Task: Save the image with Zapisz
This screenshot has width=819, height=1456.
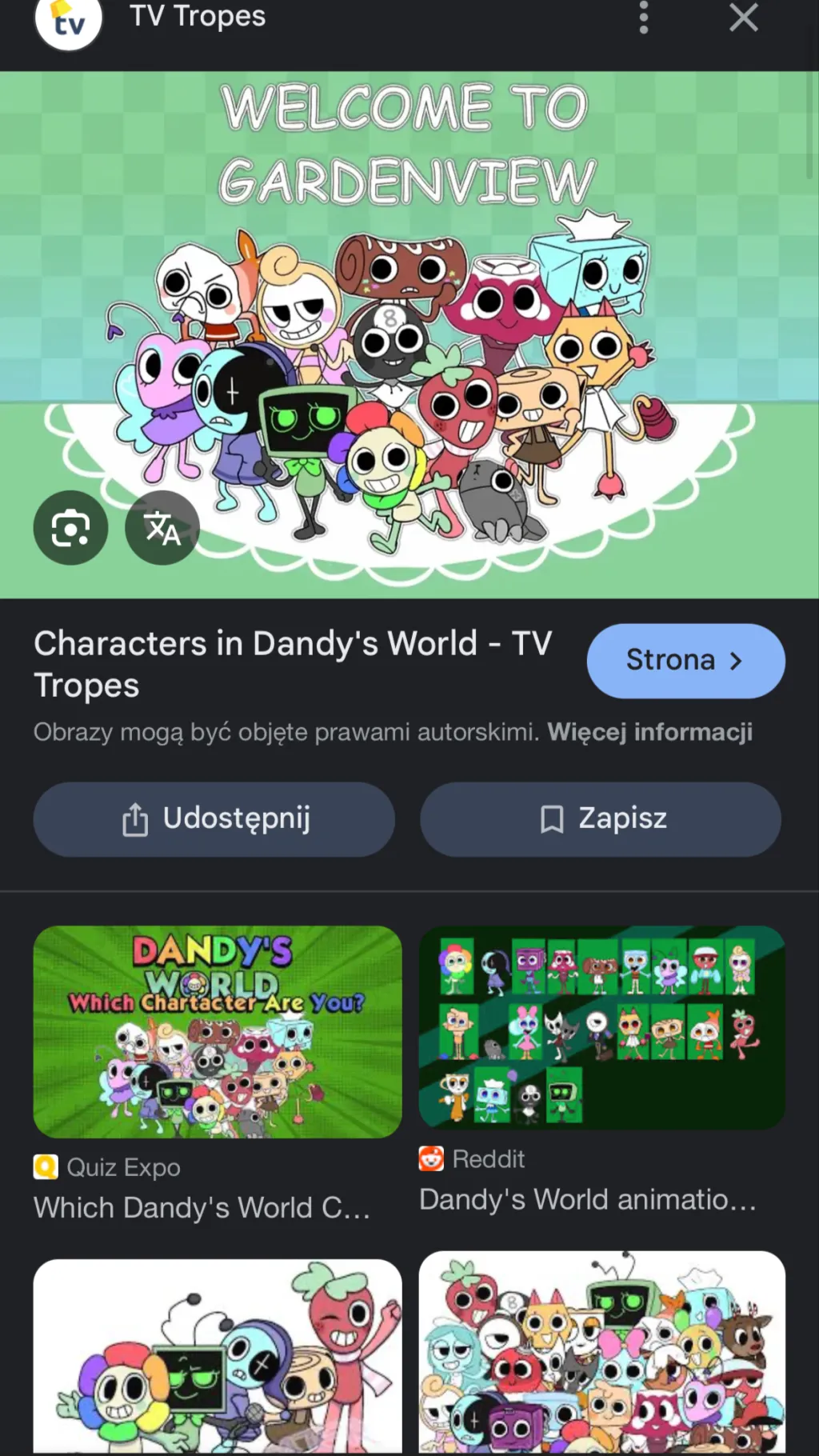Action: pyautogui.click(x=601, y=819)
